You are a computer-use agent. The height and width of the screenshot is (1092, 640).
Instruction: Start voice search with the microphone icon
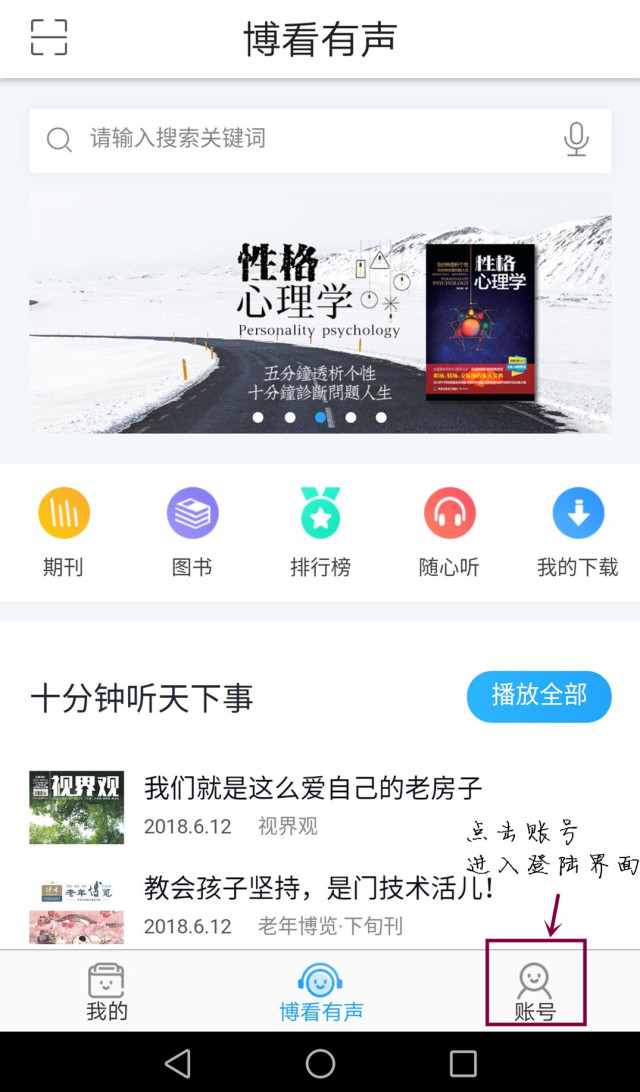(576, 139)
